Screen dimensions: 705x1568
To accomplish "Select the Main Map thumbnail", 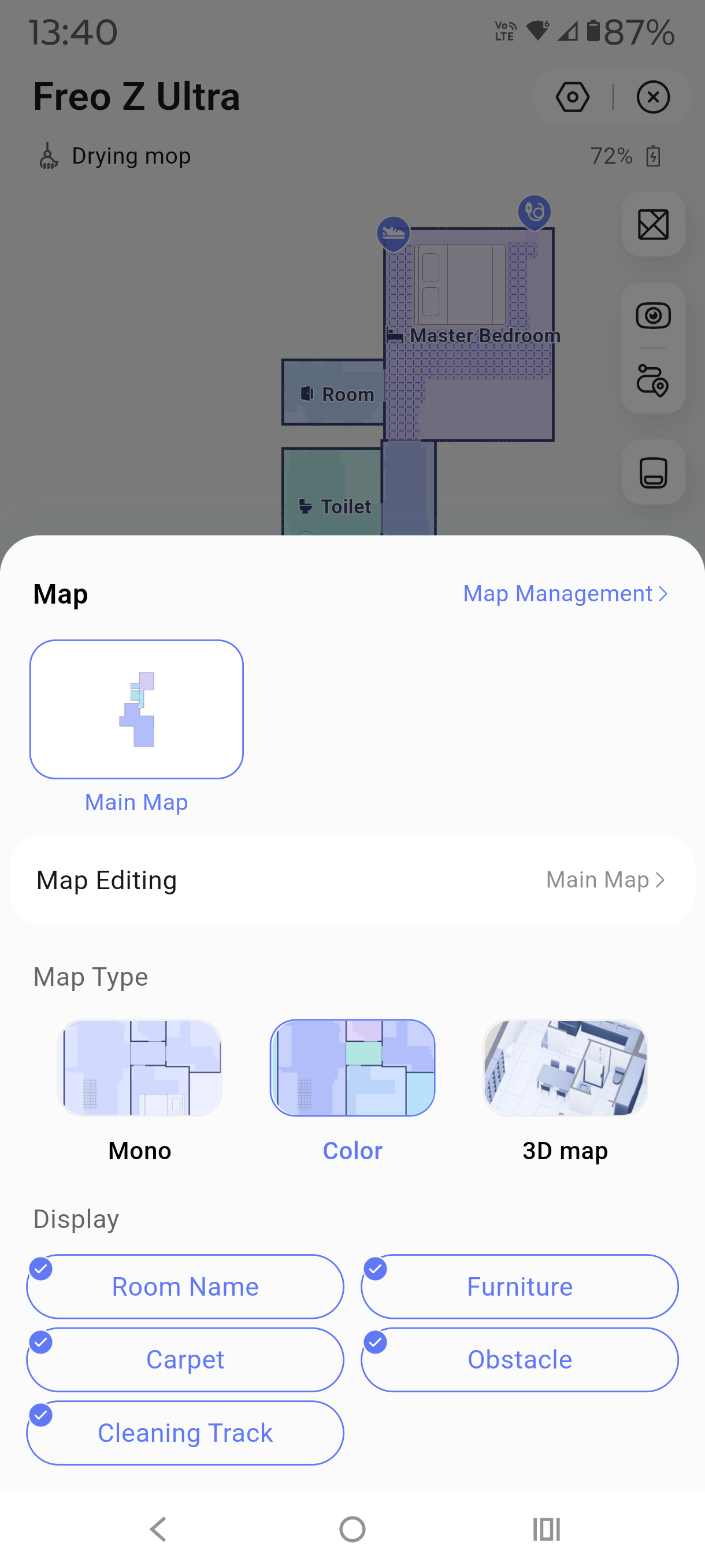I will pyautogui.click(x=136, y=709).
